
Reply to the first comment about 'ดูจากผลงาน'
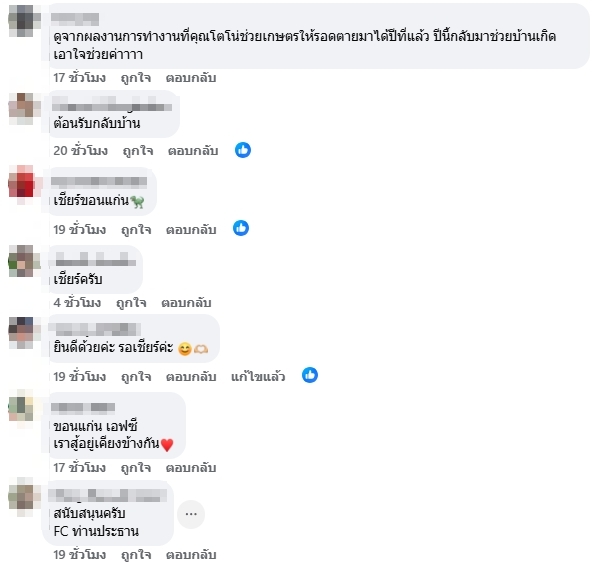[191, 77]
